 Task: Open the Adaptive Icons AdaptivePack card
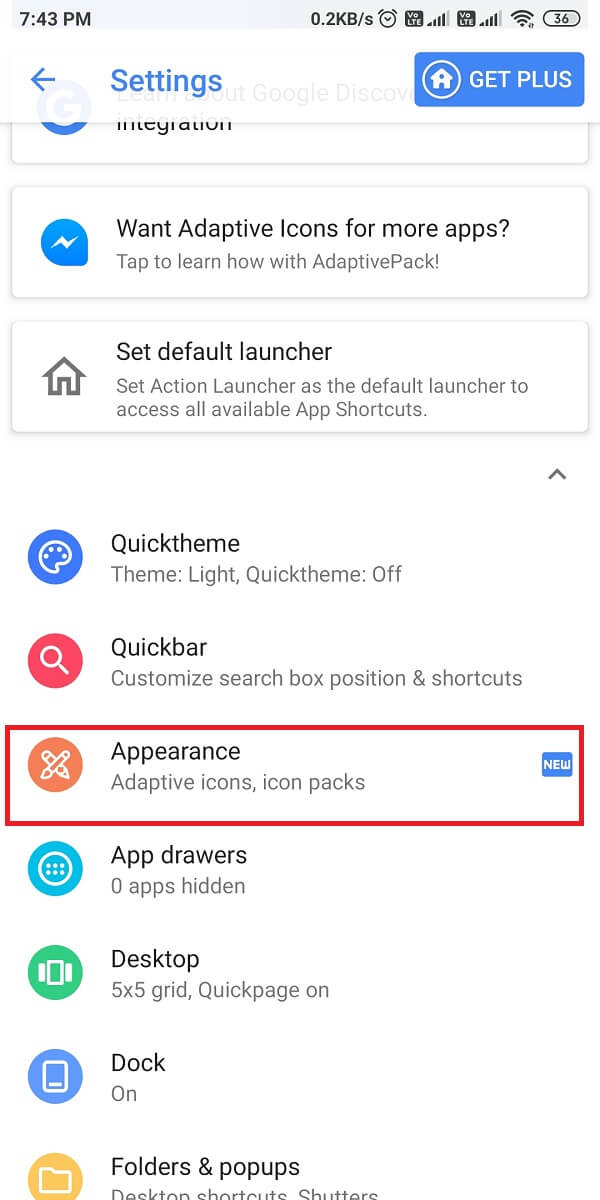(x=299, y=243)
